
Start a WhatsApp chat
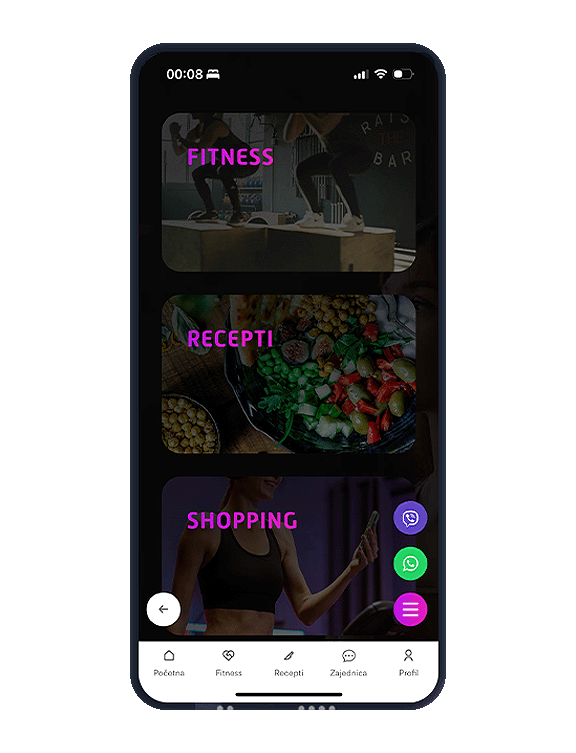(x=410, y=563)
